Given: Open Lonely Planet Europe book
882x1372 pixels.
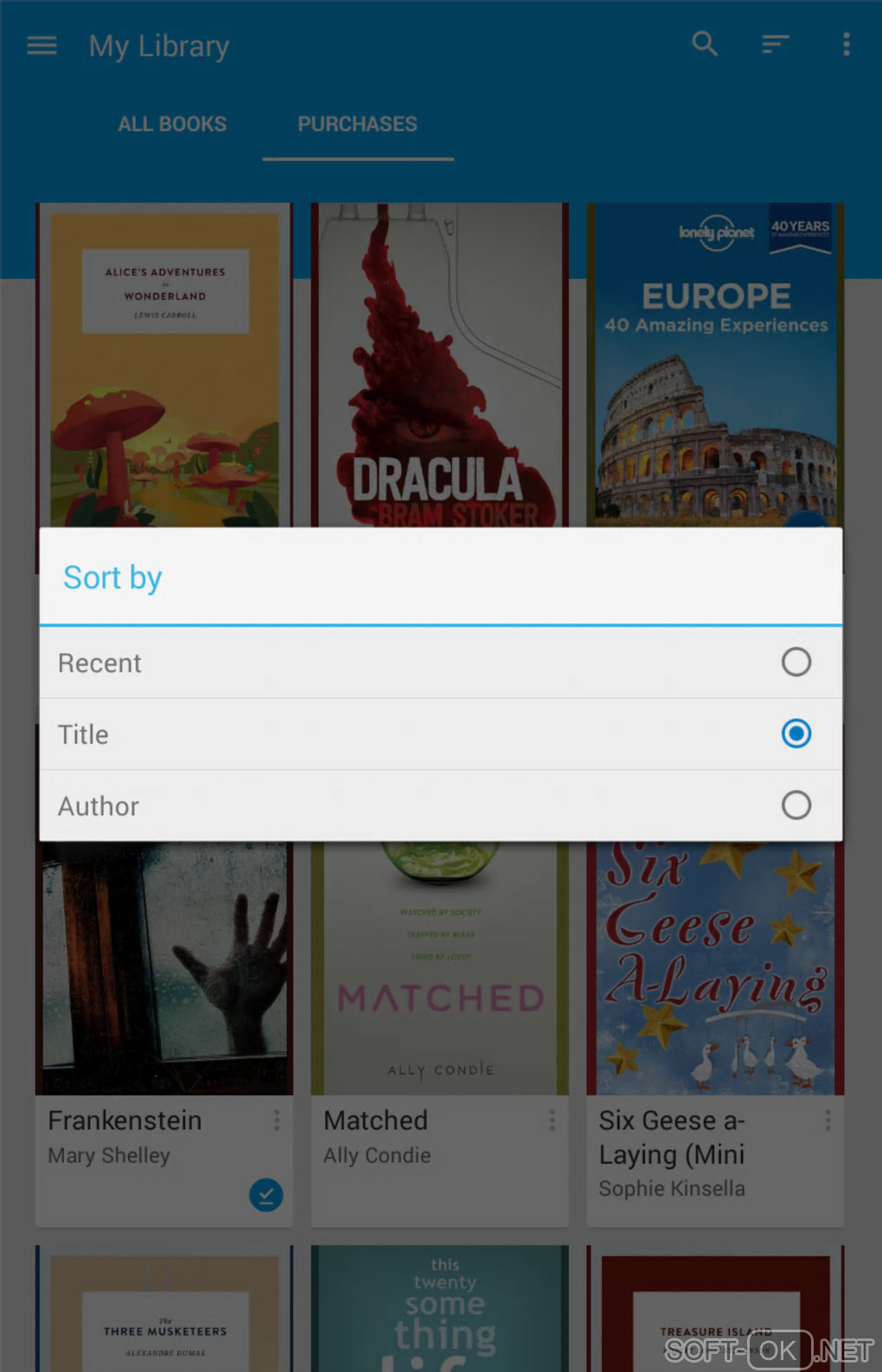Looking at the screenshot, I should point(714,363).
